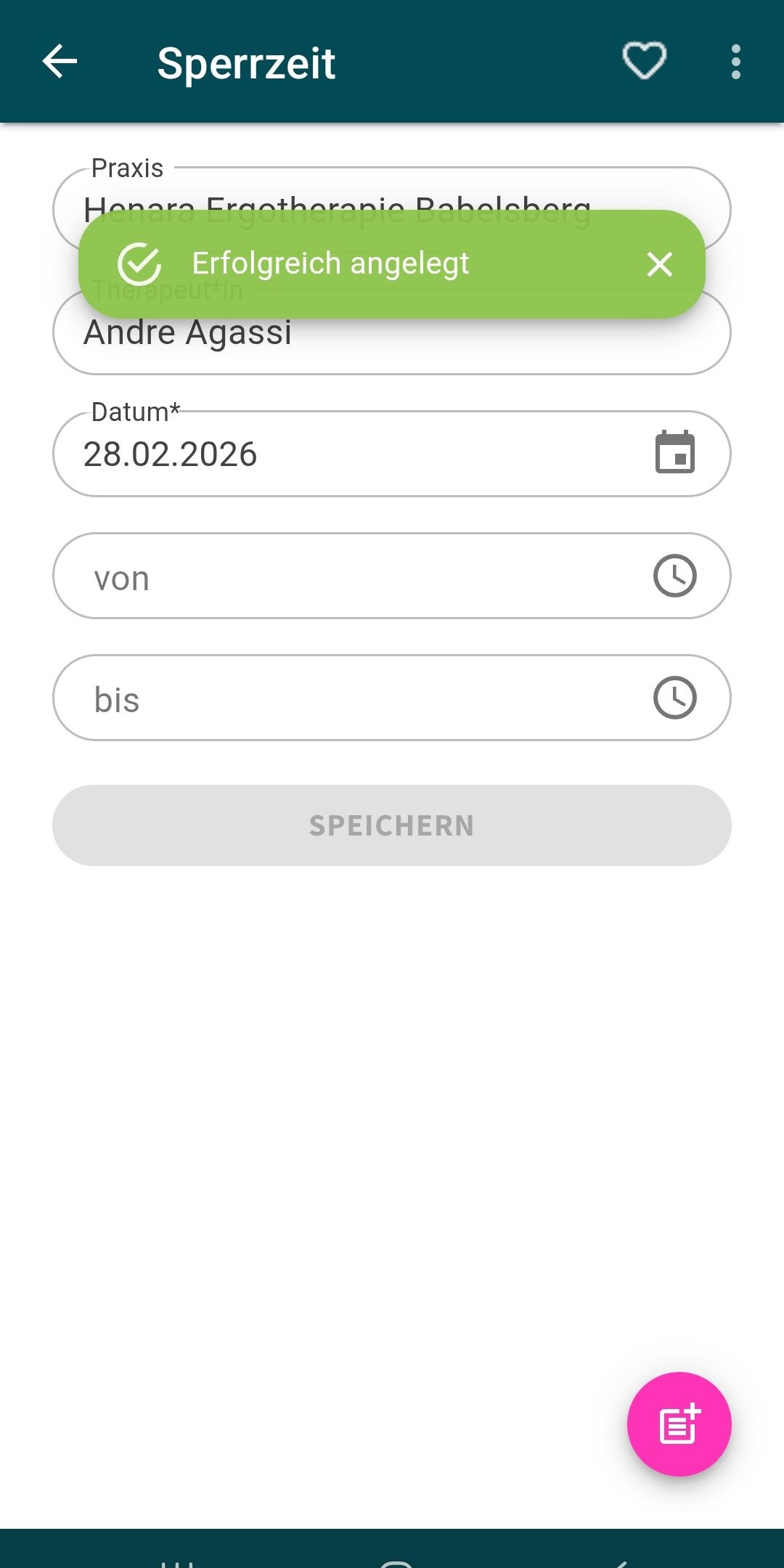This screenshot has height=1568, width=784.
Task: Open the three-dot overflow menu
Action: point(735,61)
